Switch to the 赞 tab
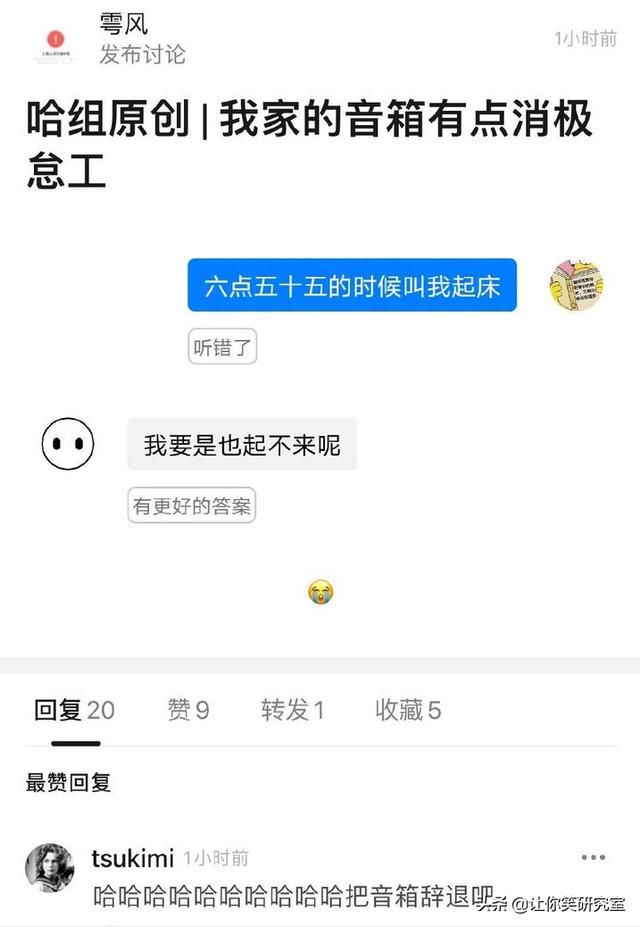 [188, 710]
